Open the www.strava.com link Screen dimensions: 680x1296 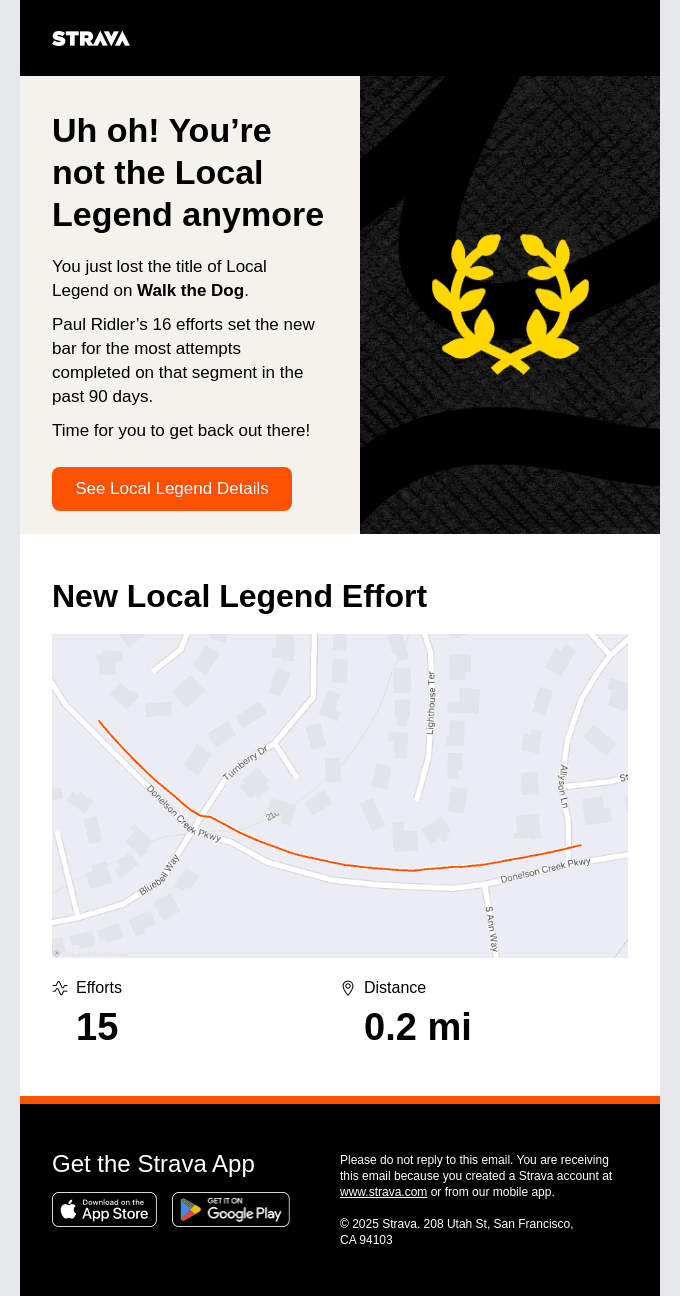tap(383, 1192)
